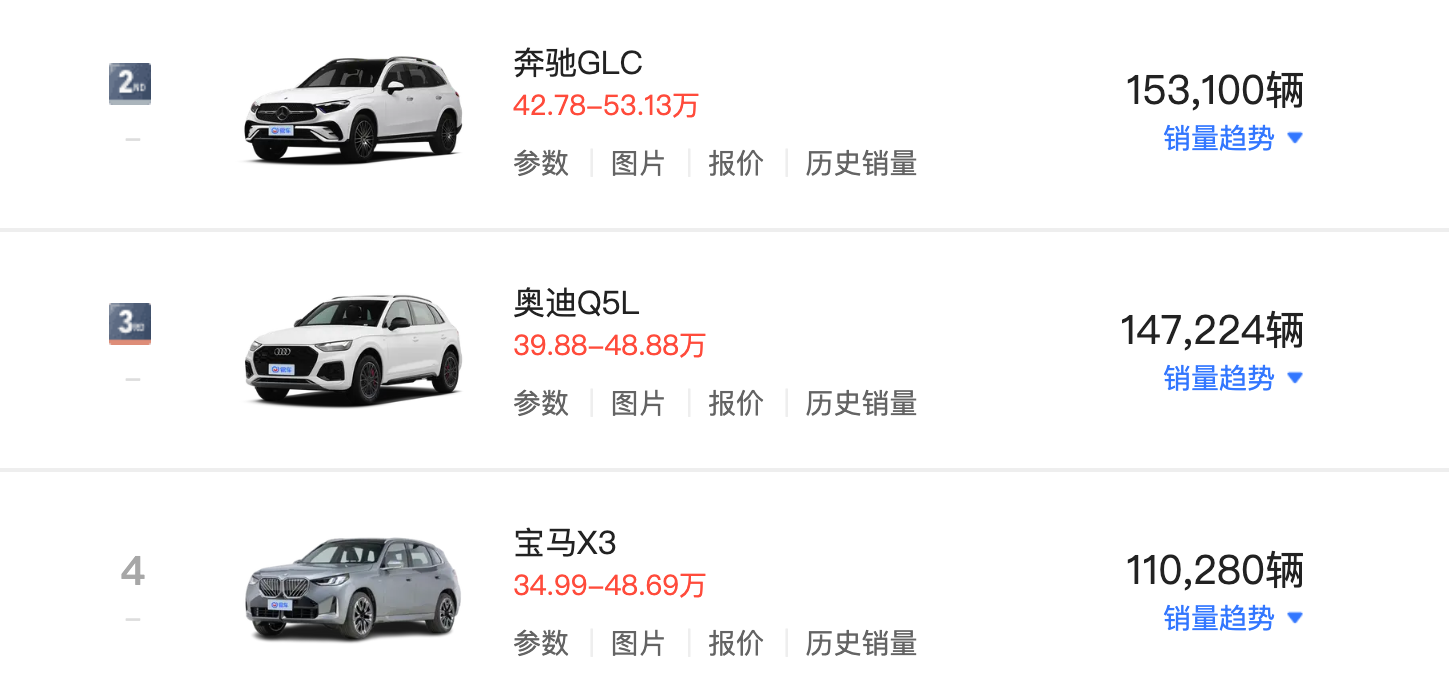
Task: Open 报价 for 奔驰GLC
Action: [x=735, y=163]
